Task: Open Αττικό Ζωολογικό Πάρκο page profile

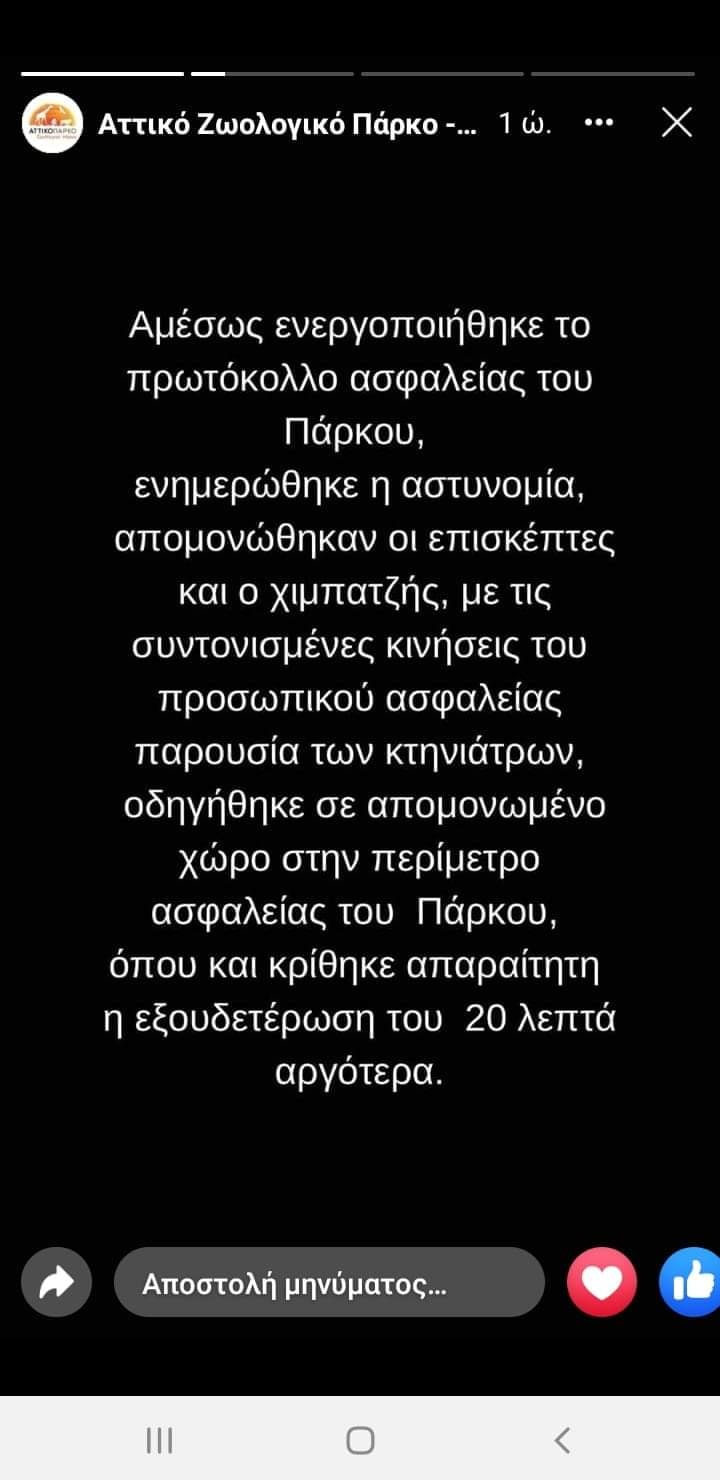Action: click(x=288, y=124)
